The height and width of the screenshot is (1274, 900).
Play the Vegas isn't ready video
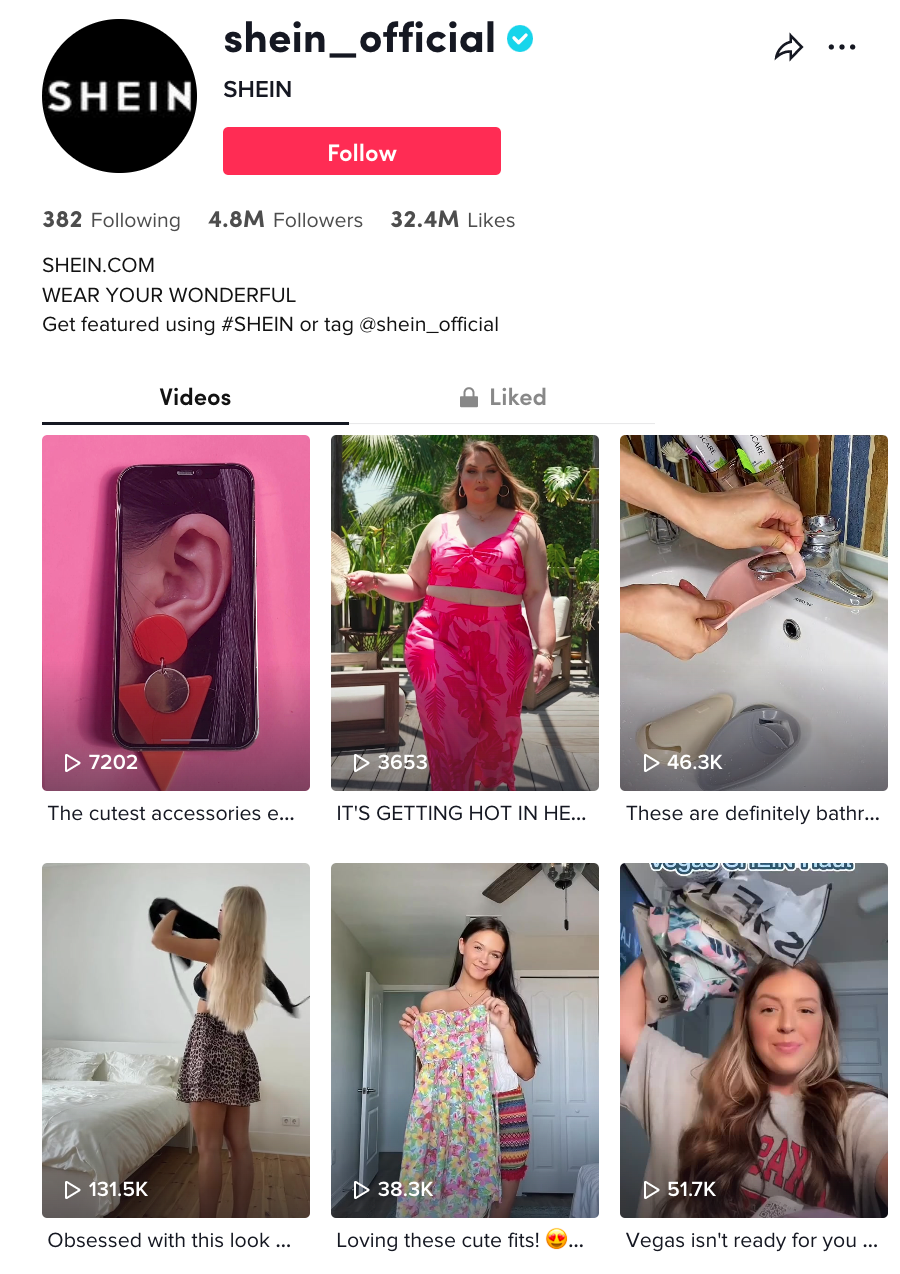753,1040
